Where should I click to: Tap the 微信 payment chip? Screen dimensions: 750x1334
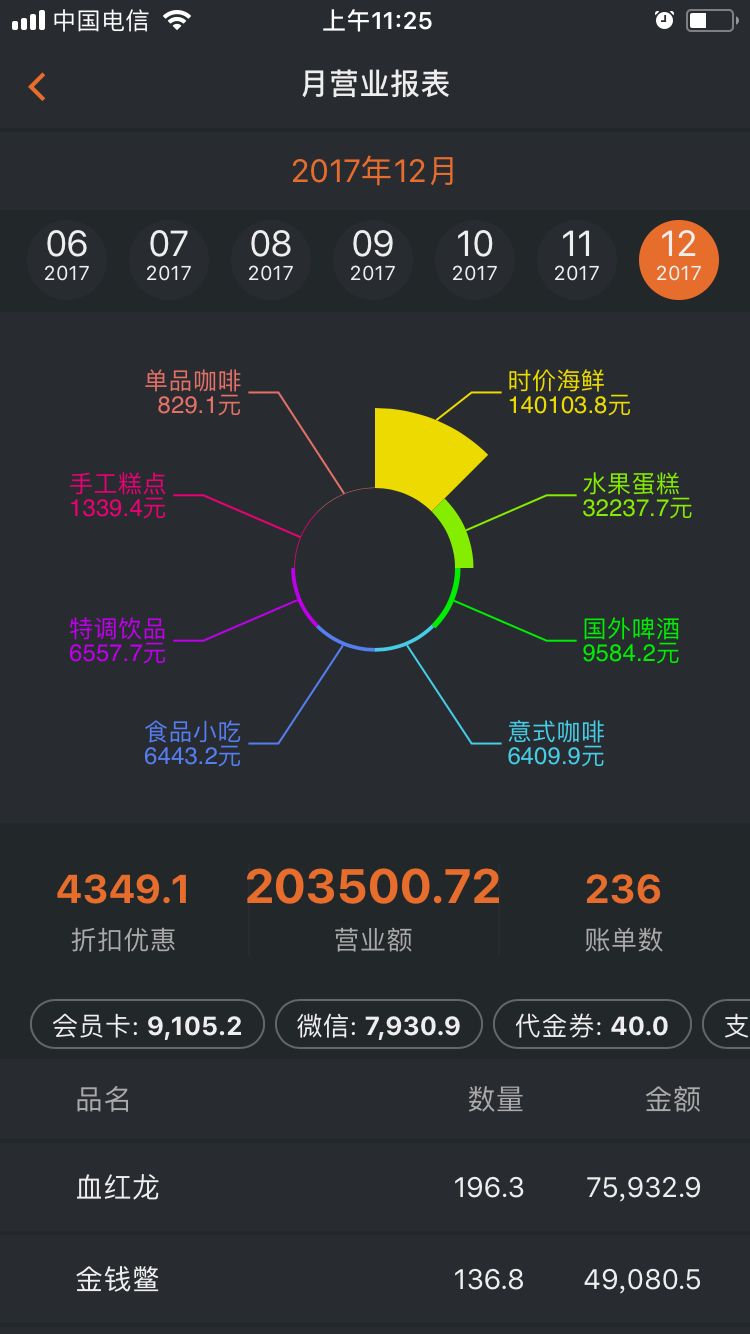click(x=379, y=1025)
